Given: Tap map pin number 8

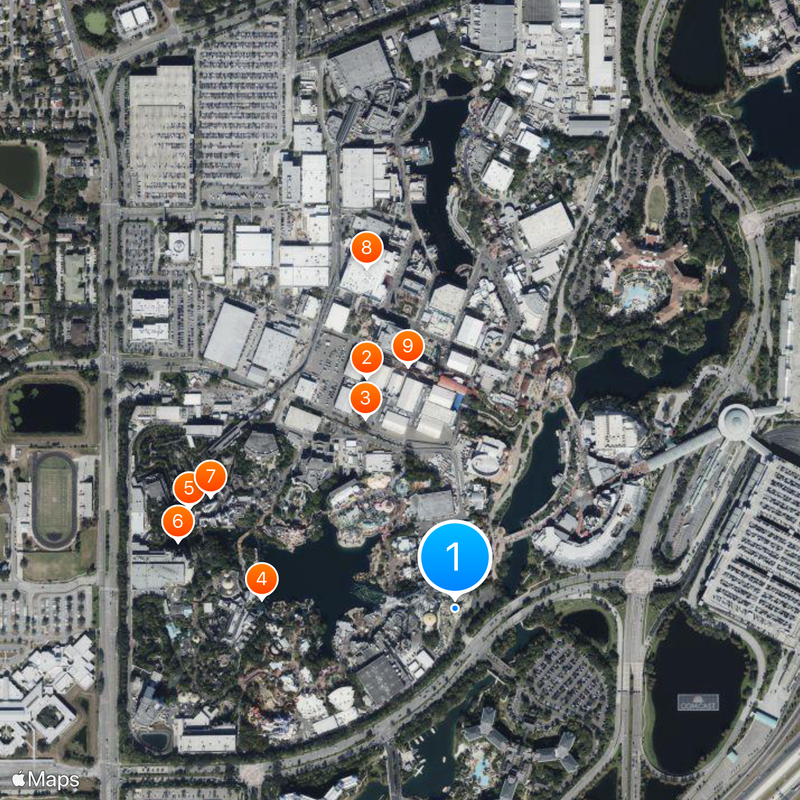Looking at the screenshot, I should (366, 247).
